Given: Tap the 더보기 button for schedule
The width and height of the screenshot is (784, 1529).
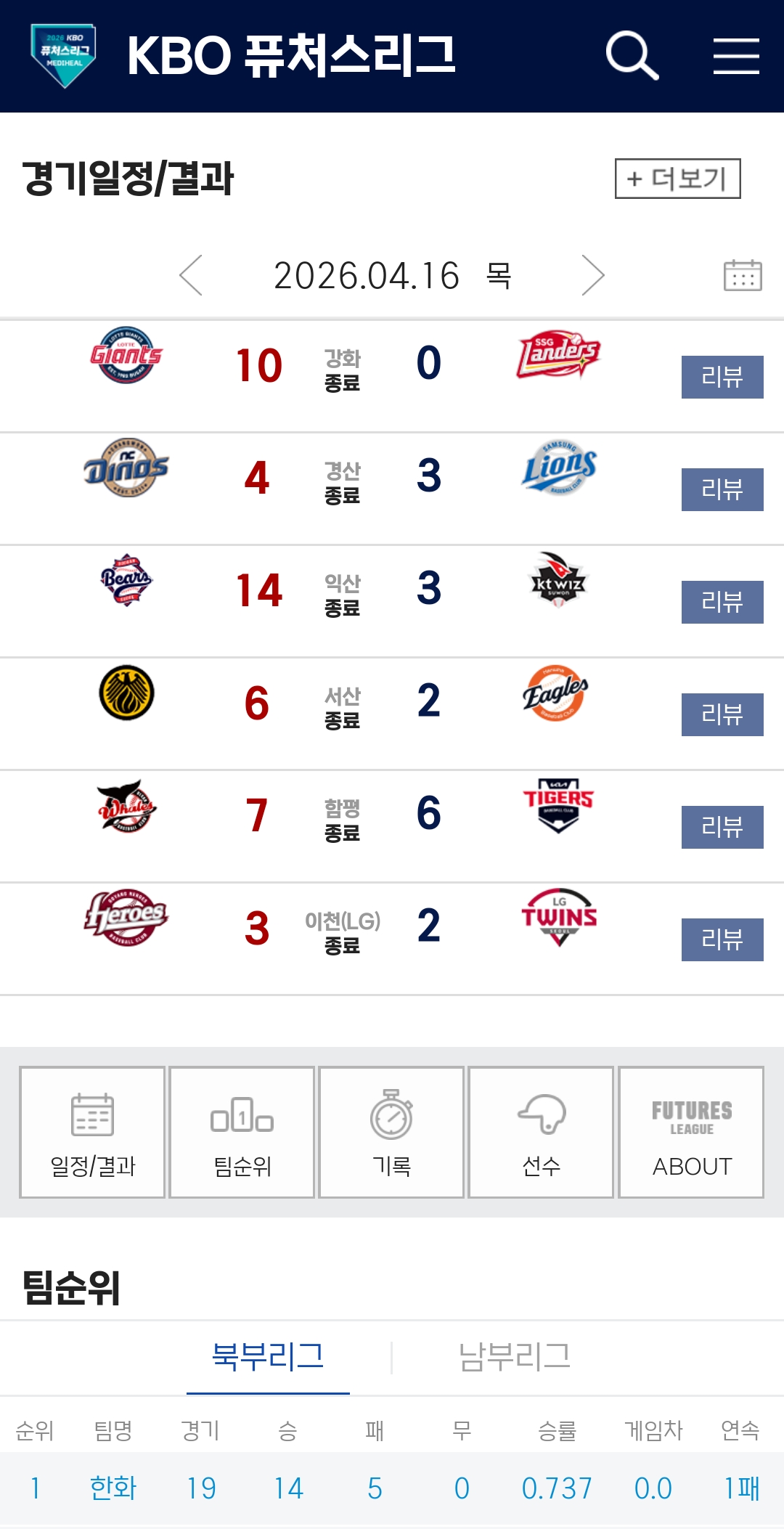Looking at the screenshot, I should (x=677, y=179).
